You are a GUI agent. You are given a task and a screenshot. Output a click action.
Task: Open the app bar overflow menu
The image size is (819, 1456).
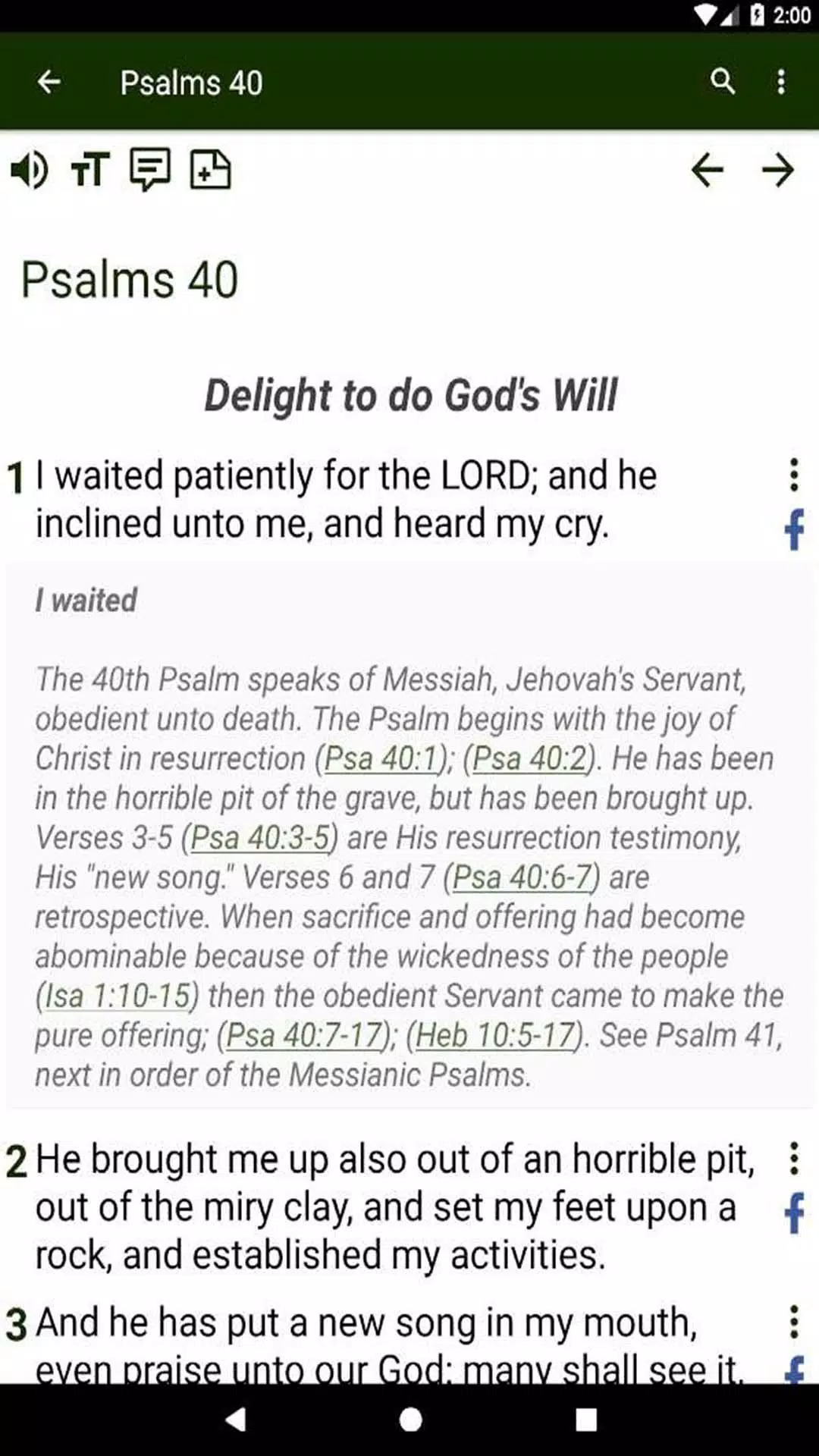tap(781, 82)
